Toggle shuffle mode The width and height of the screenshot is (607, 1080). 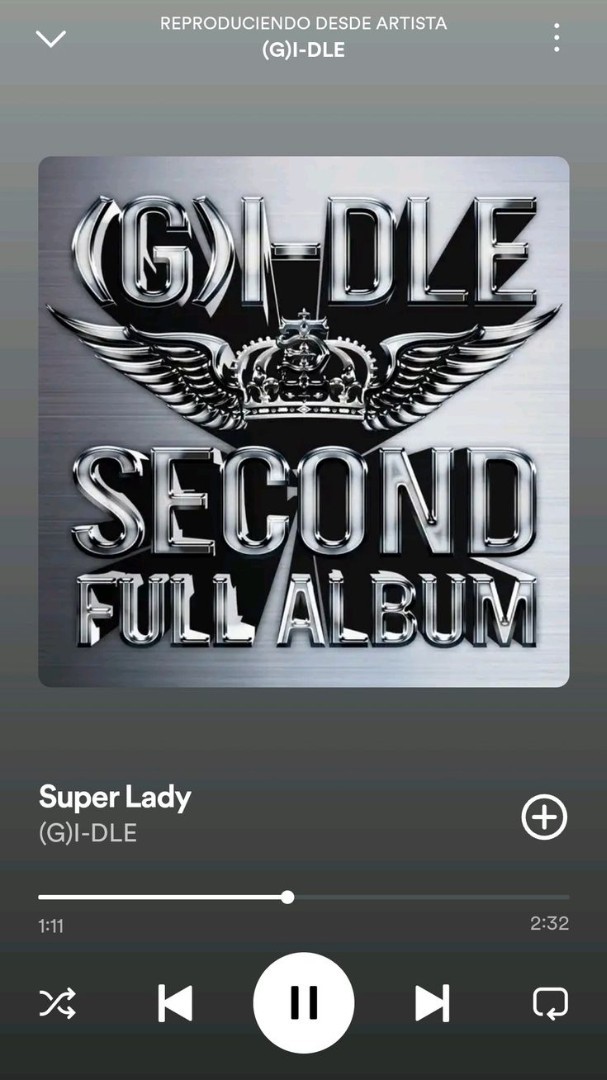[x=56, y=1003]
